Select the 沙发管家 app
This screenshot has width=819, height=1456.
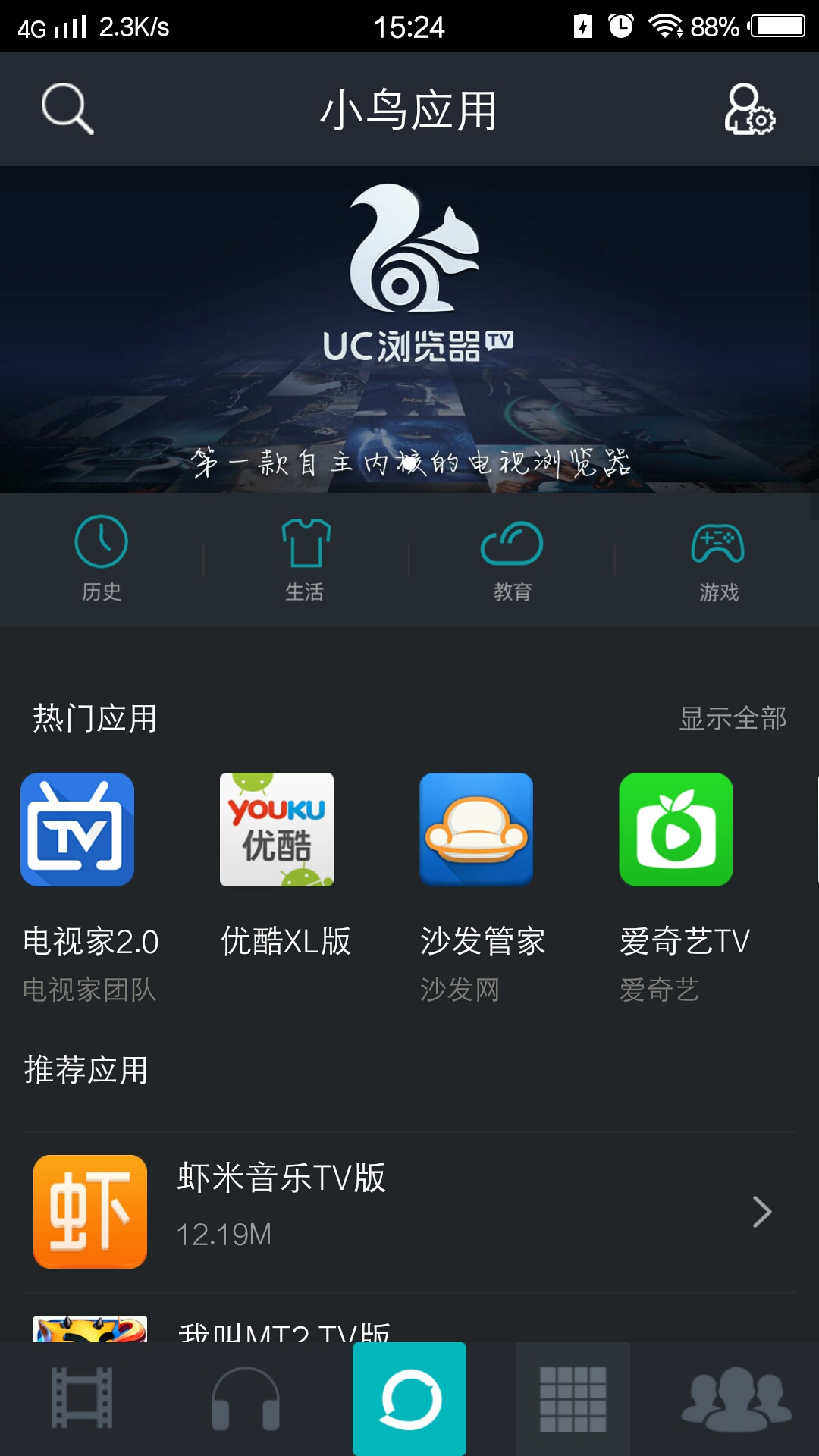click(476, 830)
